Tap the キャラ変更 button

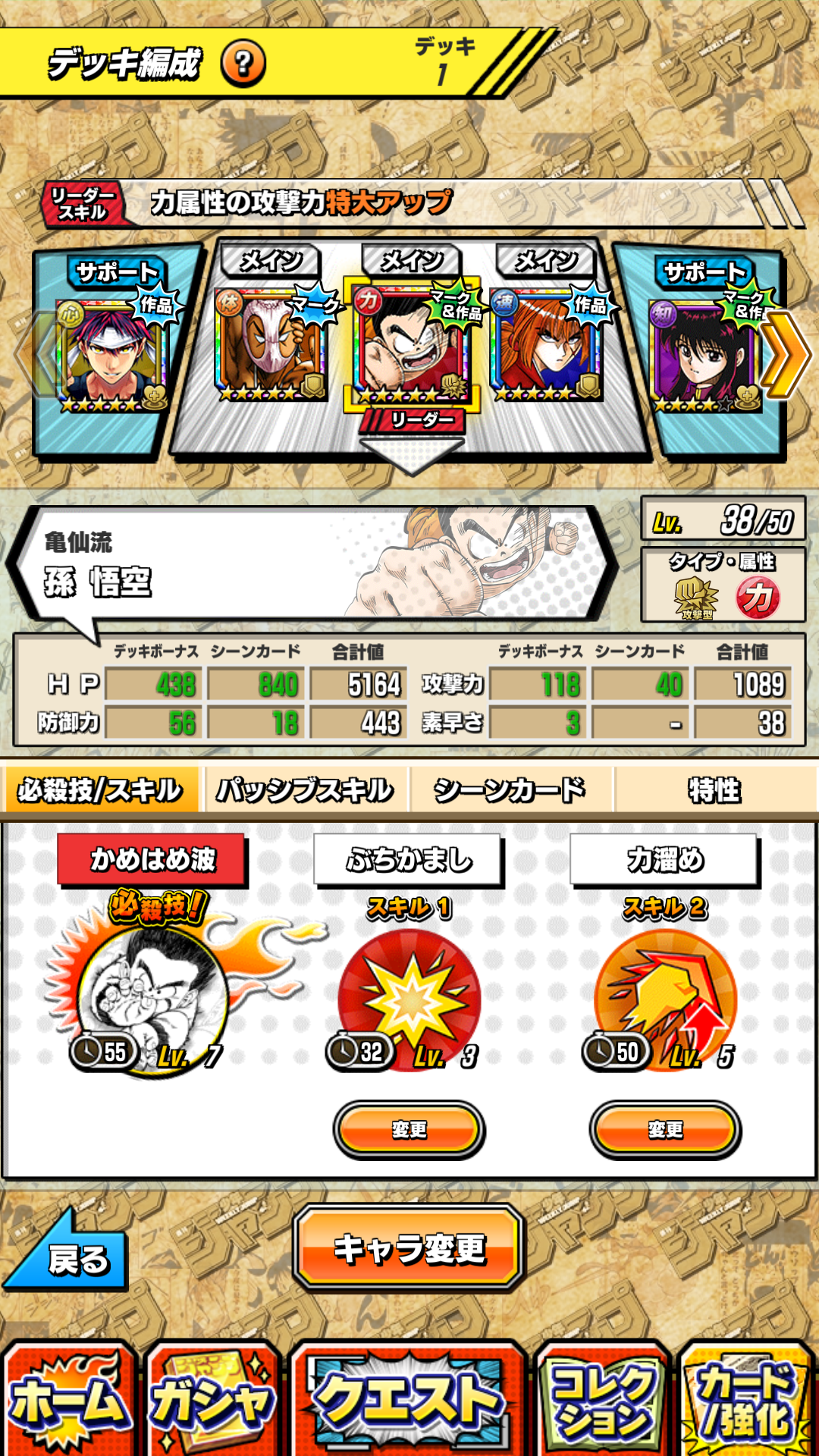tap(409, 1248)
